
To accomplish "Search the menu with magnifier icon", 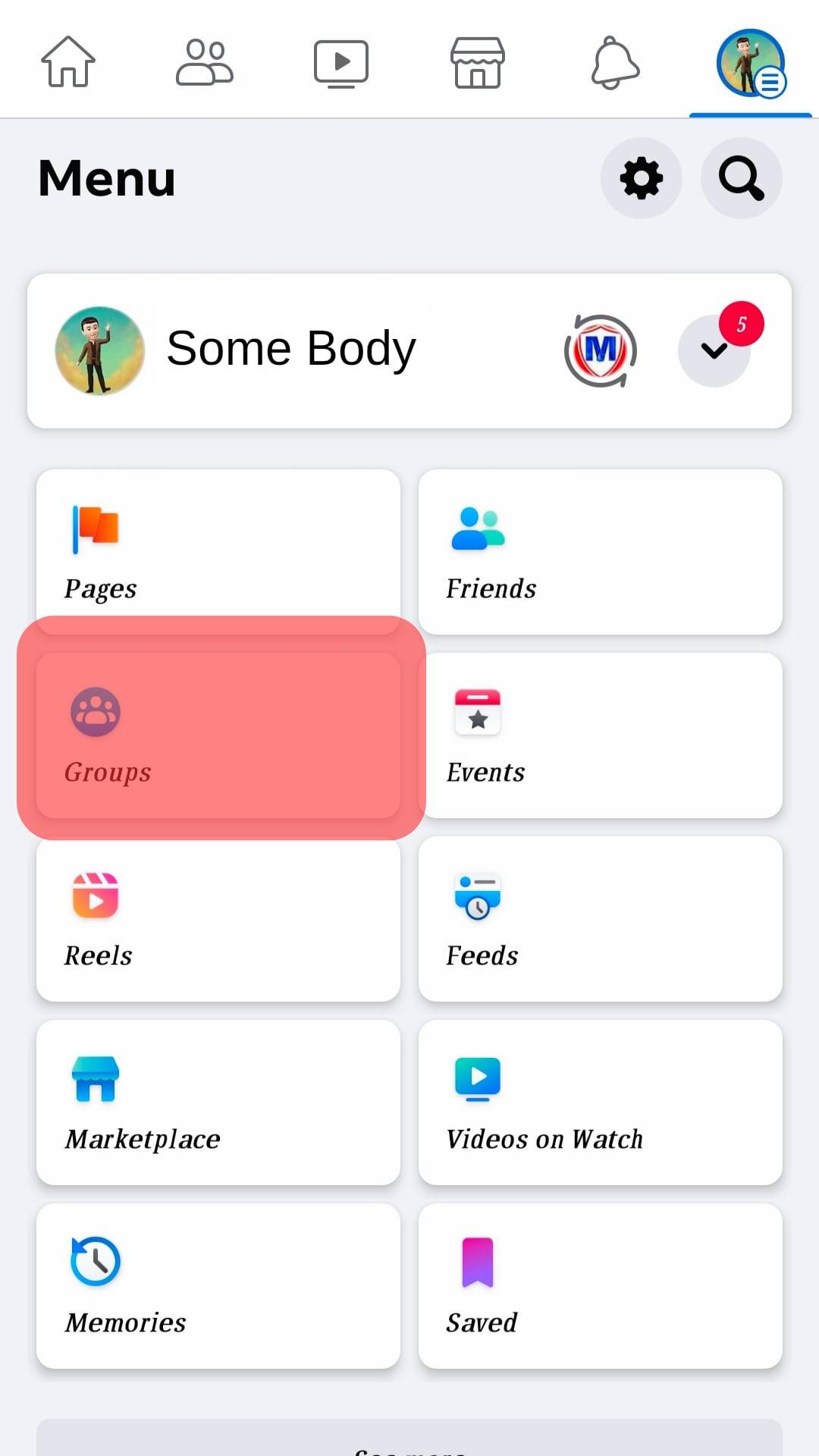I will click(x=741, y=178).
